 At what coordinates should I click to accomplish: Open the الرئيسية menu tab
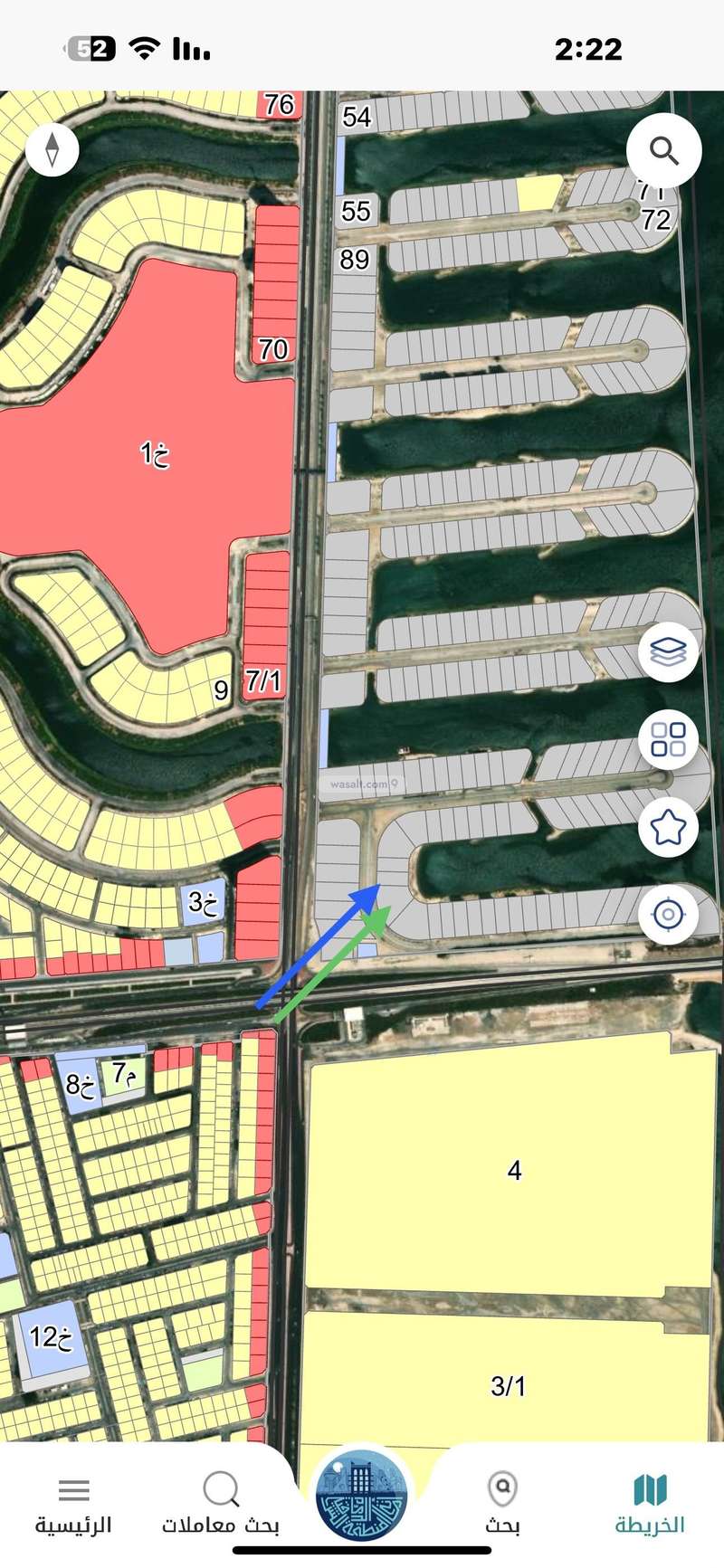73,1504
